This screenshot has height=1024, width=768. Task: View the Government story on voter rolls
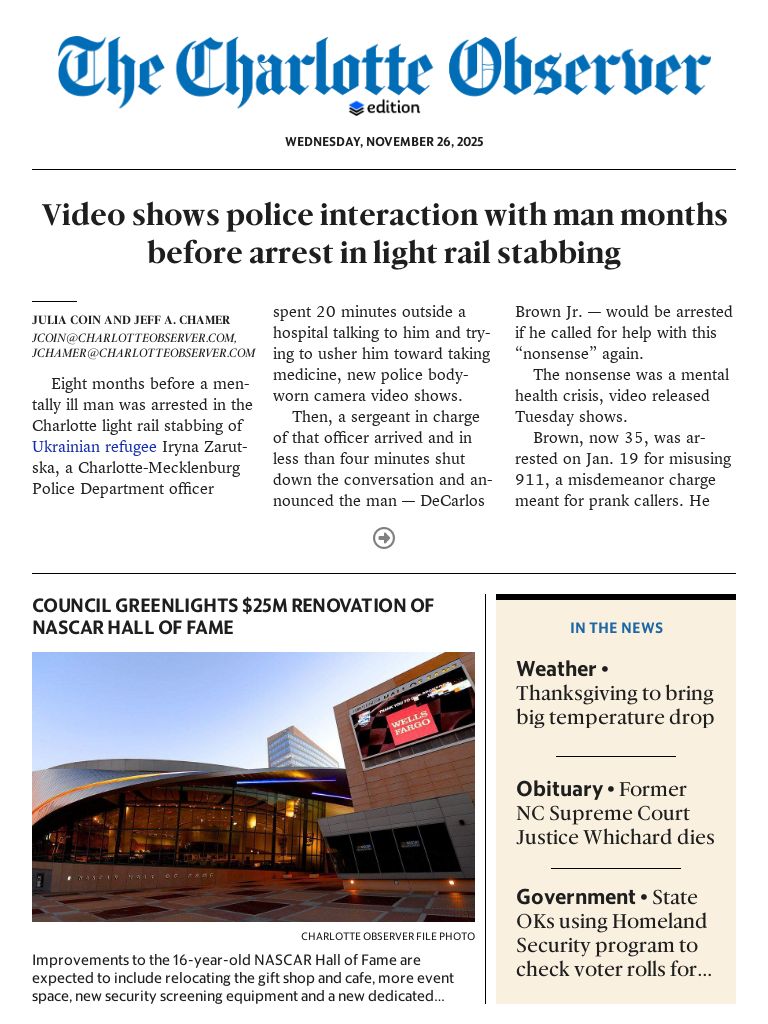click(x=614, y=933)
